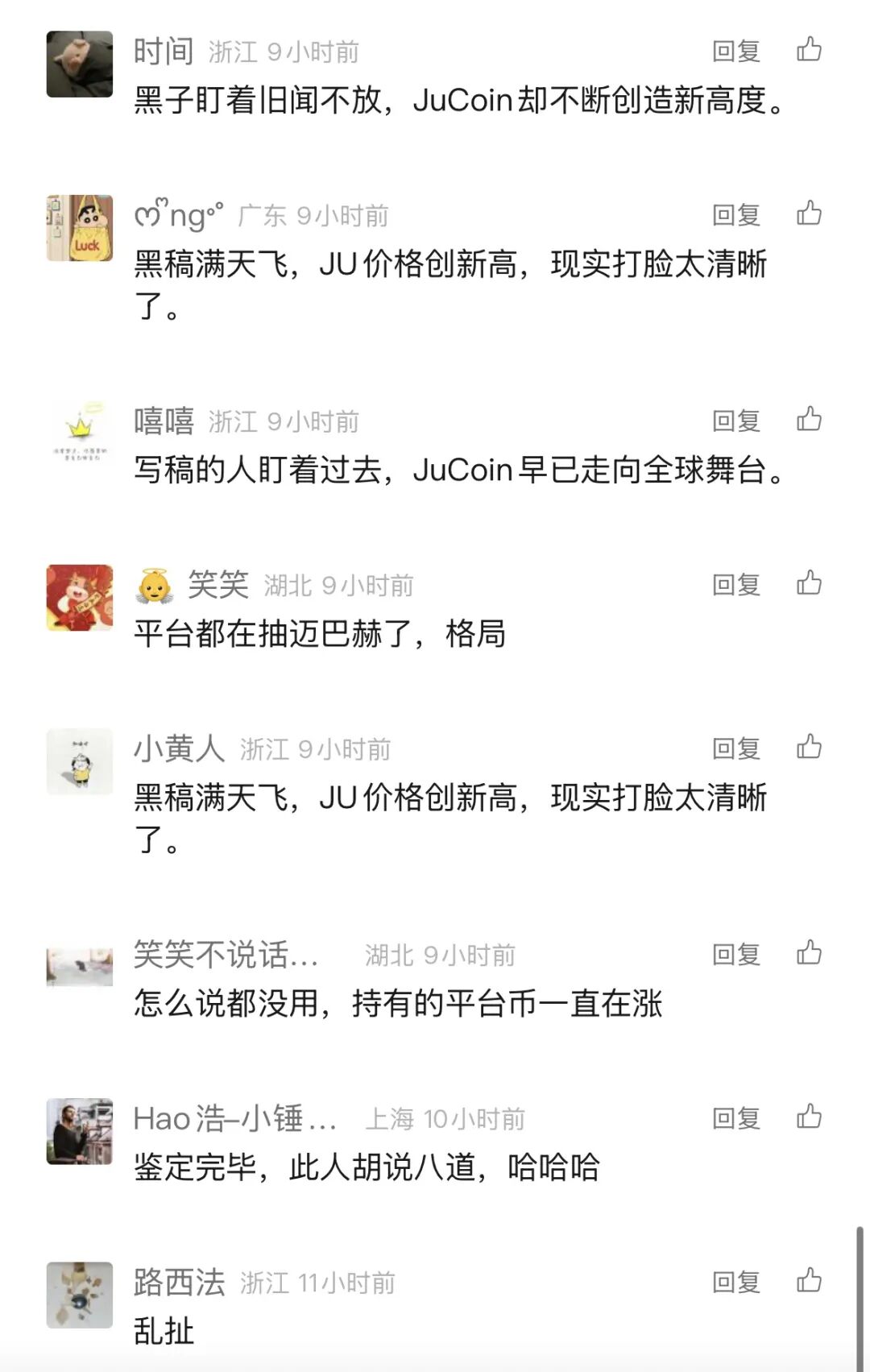Open 路西法's profile avatar
The image size is (870, 1372).
pyautogui.click(x=80, y=1295)
